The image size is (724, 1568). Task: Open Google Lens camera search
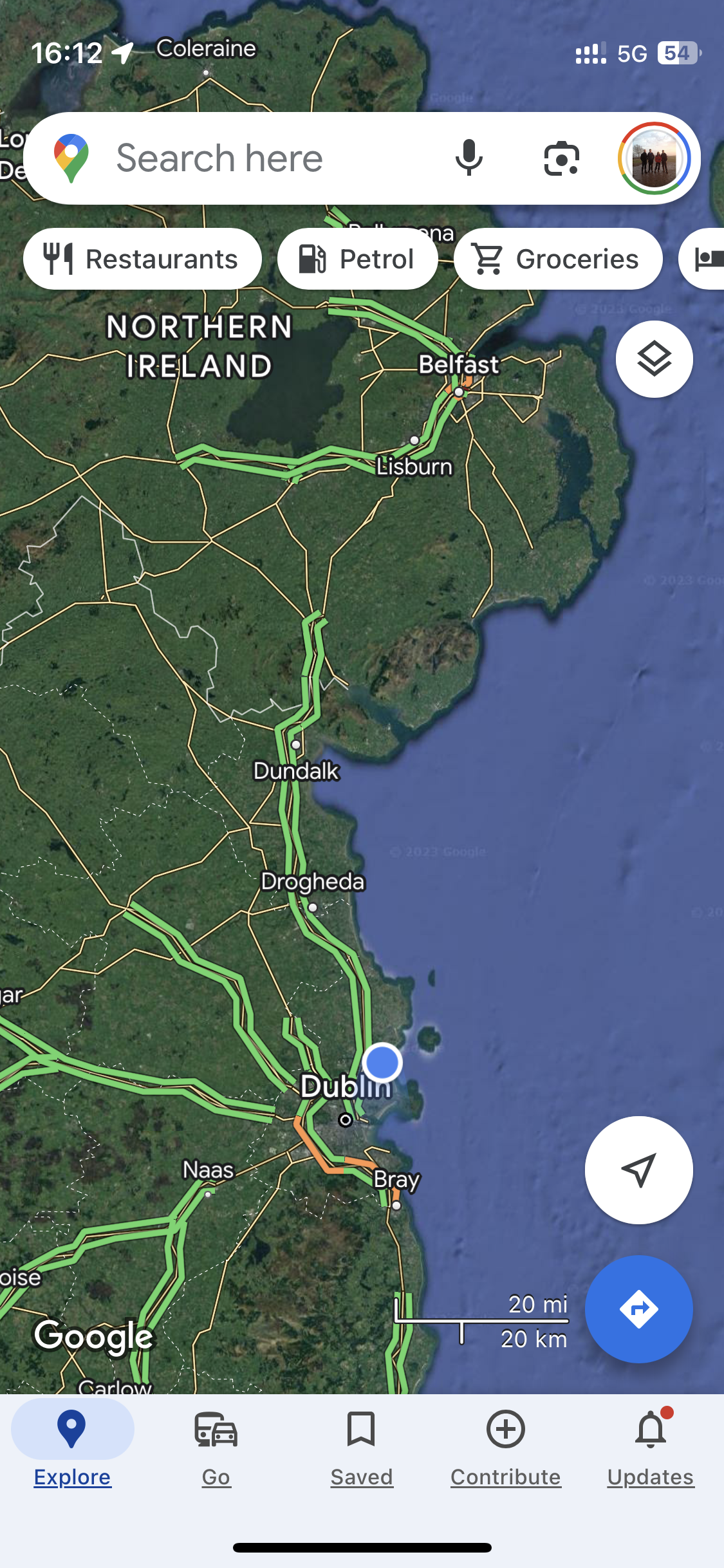pos(561,158)
